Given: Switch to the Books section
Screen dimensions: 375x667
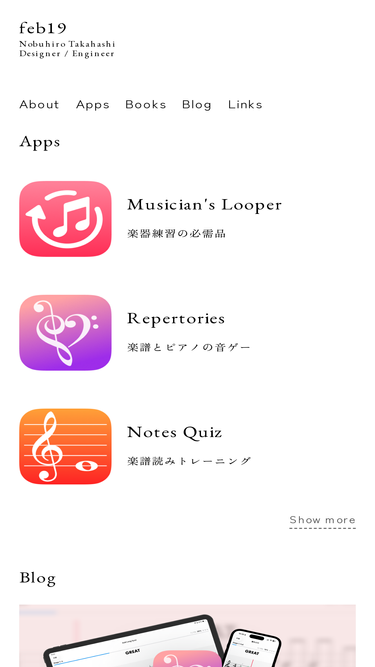Looking at the screenshot, I should click(x=145, y=105).
